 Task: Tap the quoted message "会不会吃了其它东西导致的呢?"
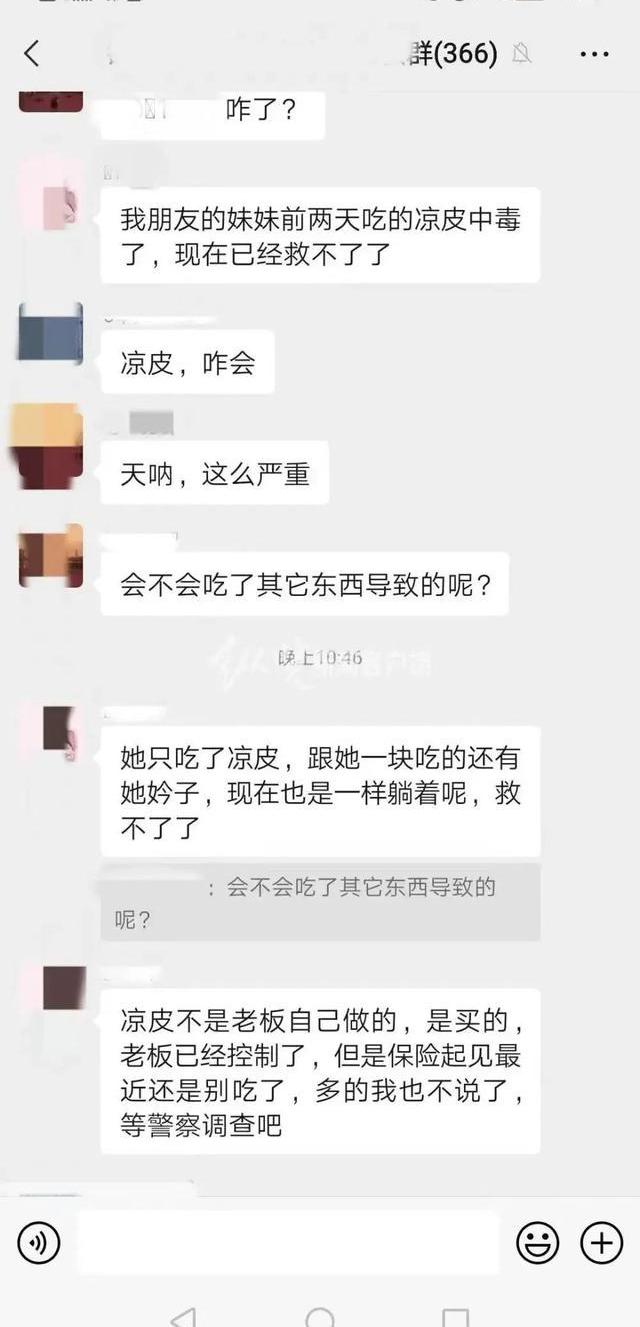coord(320,902)
